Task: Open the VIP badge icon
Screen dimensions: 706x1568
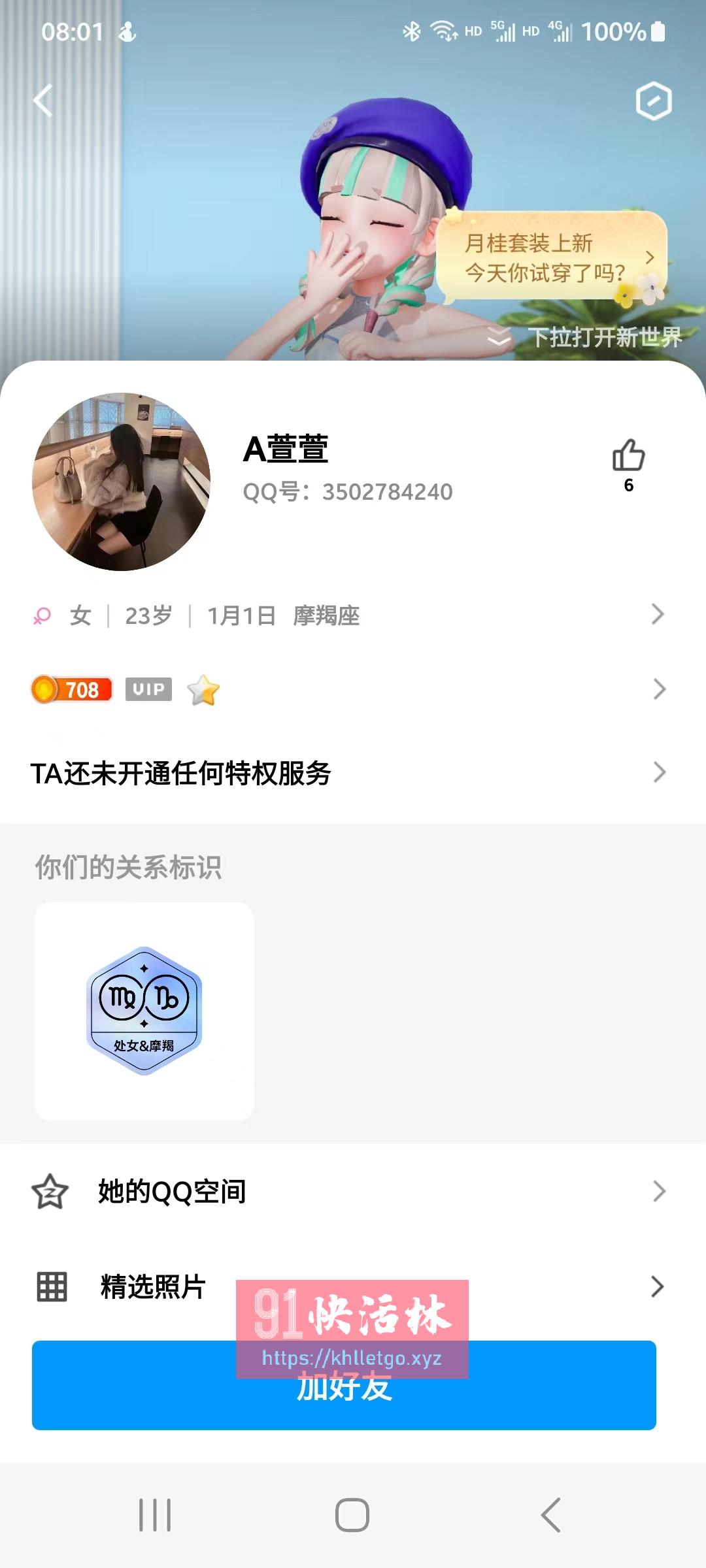Action: click(148, 689)
